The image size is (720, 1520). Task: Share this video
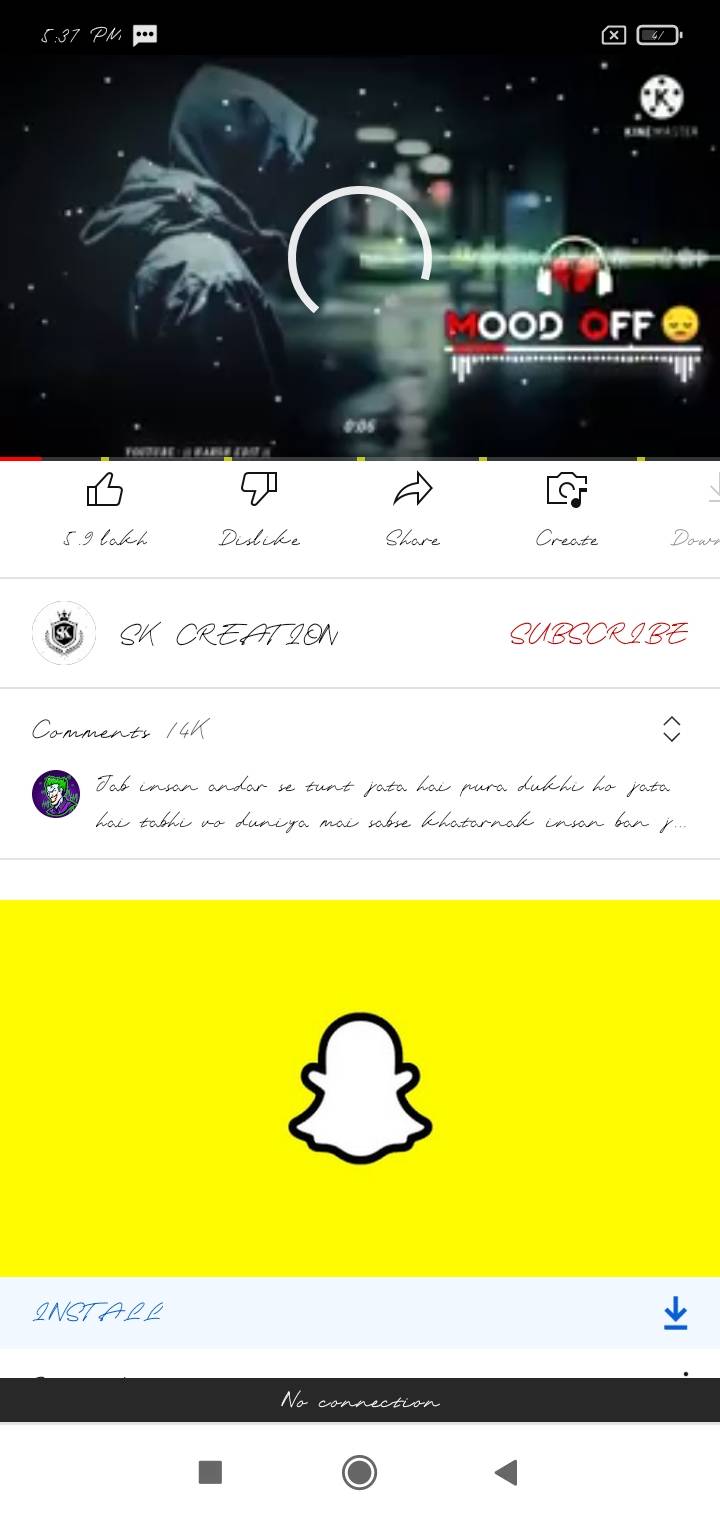point(412,510)
